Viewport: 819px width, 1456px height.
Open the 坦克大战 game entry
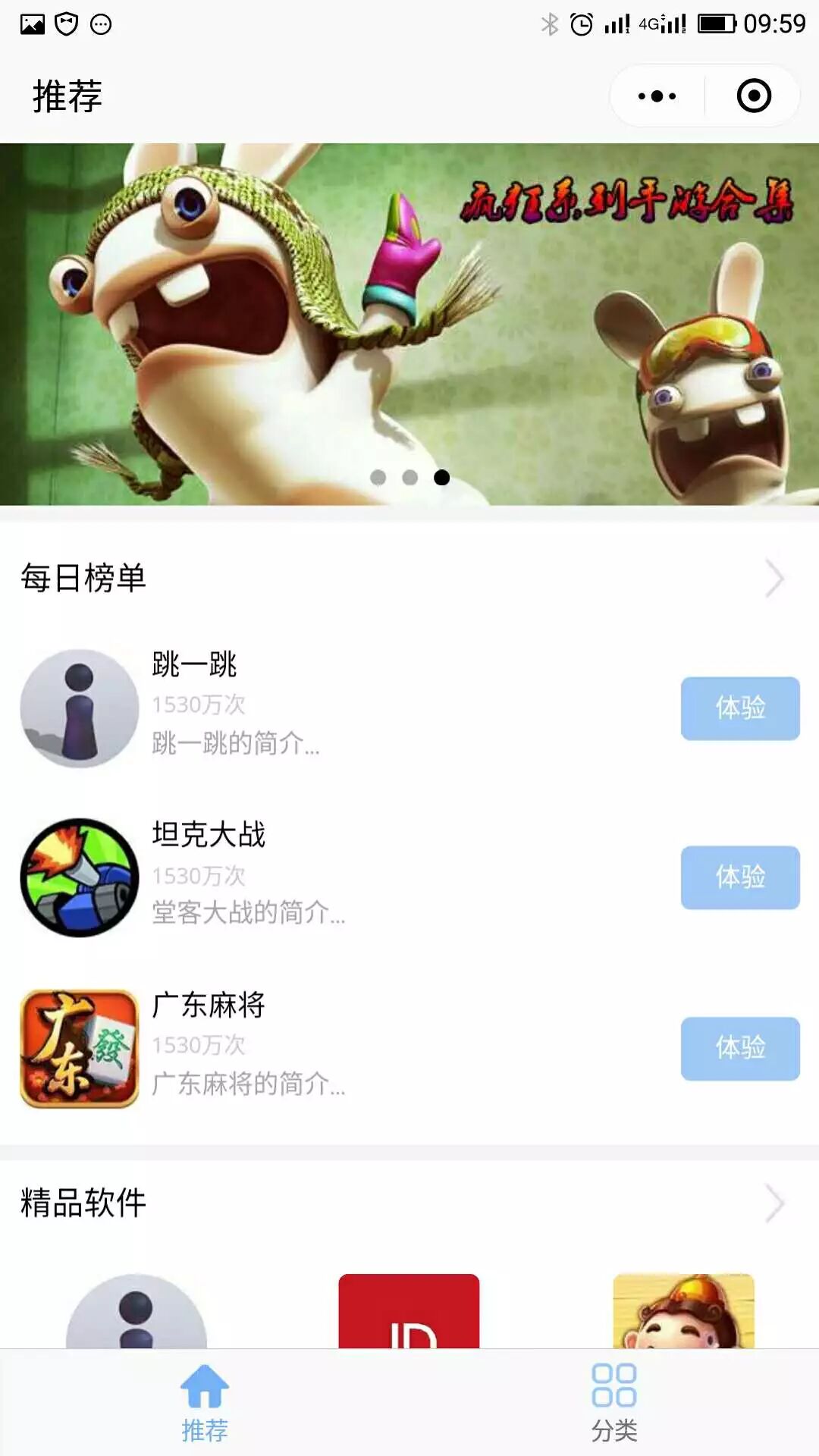point(209,835)
